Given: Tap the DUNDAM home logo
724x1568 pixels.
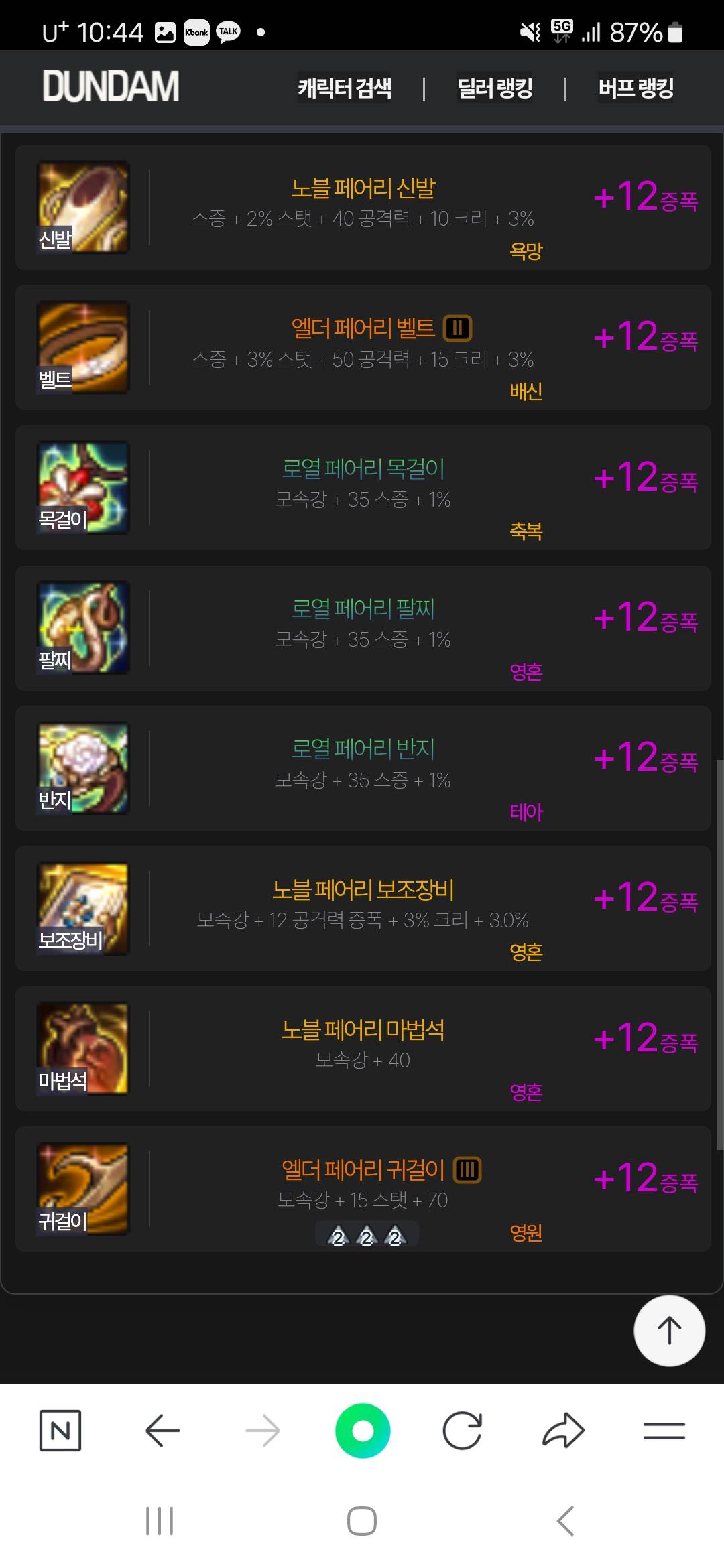Looking at the screenshot, I should tap(111, 86).
